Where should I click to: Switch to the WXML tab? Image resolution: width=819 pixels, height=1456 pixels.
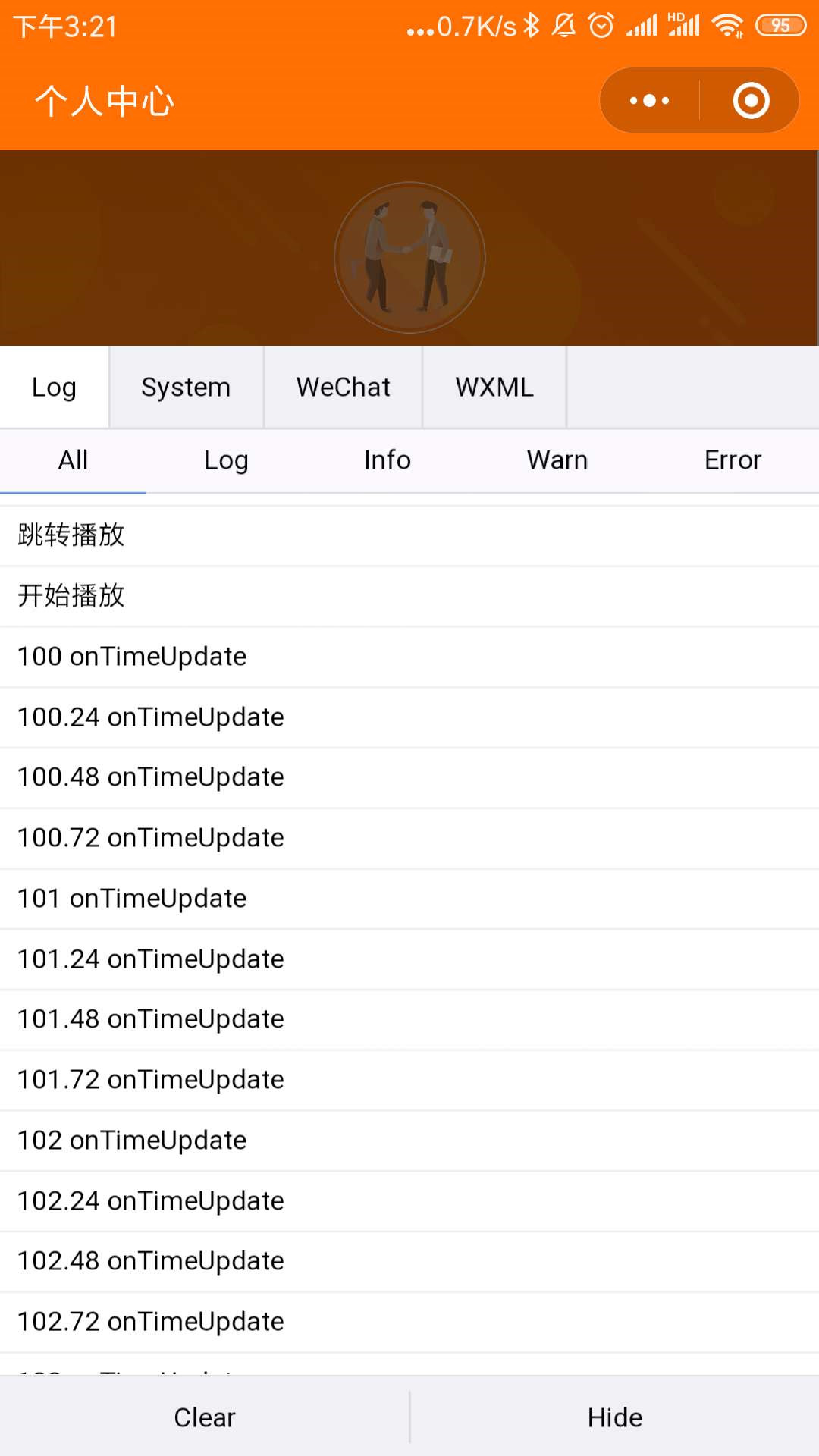pyautogui.click(x=494, y=387)
